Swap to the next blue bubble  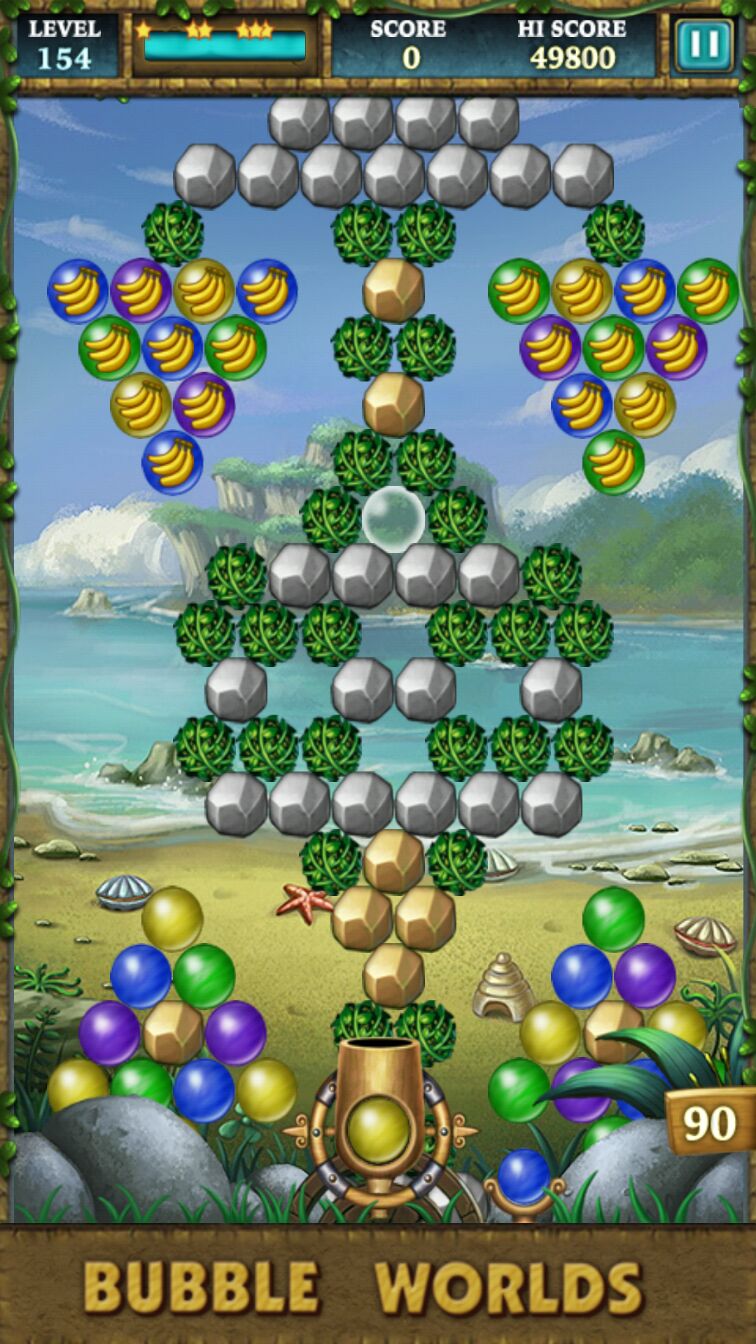click(x=524, y=1176)
